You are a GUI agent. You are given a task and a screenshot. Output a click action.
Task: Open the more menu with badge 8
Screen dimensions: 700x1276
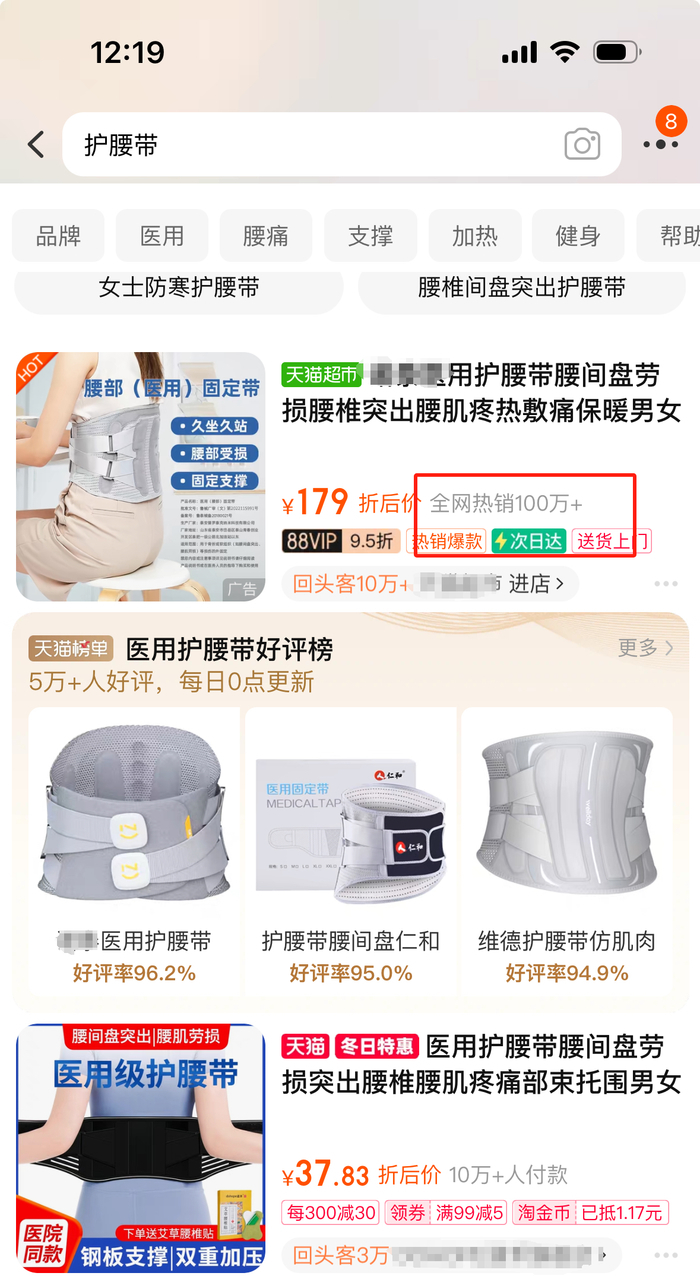click(660, 143)
